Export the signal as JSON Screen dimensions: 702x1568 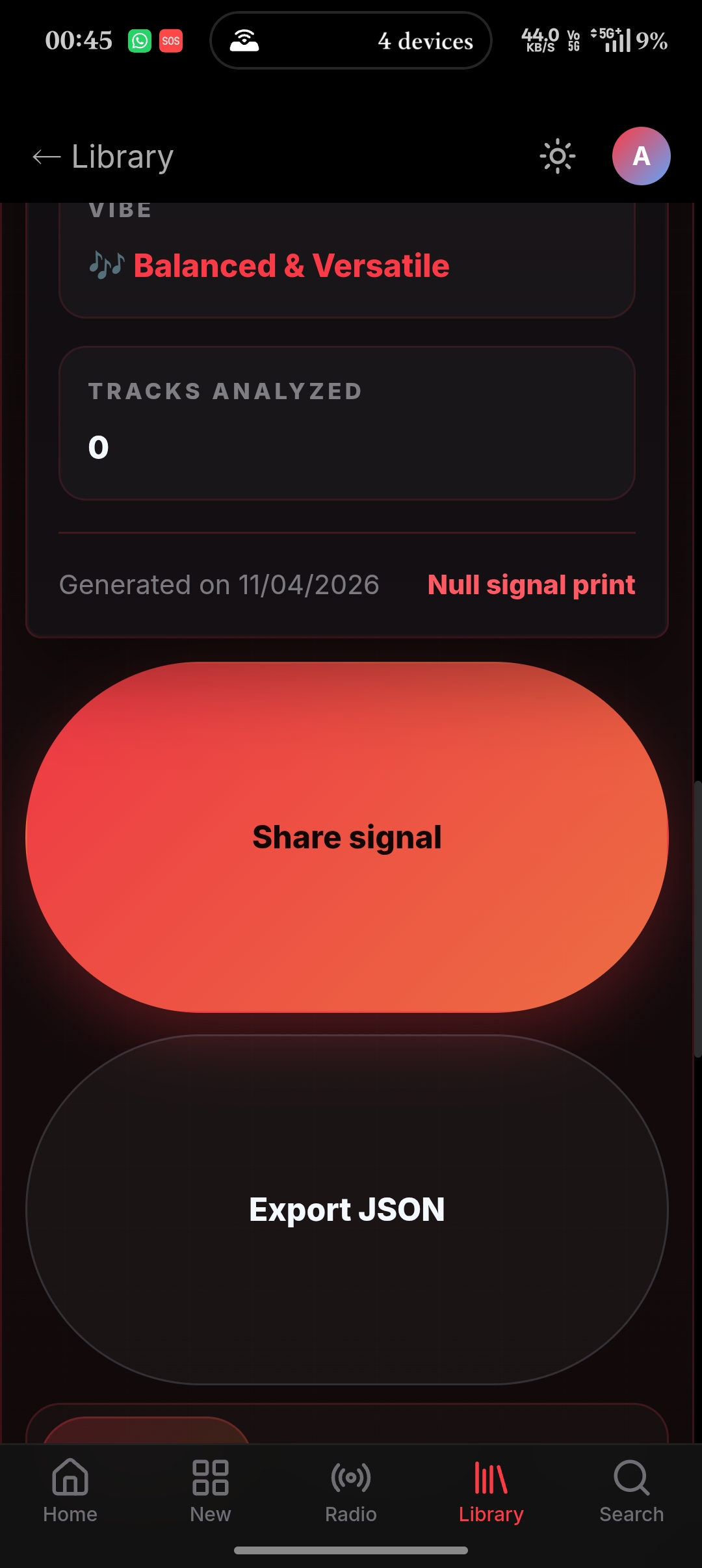tap(347, 1210)
